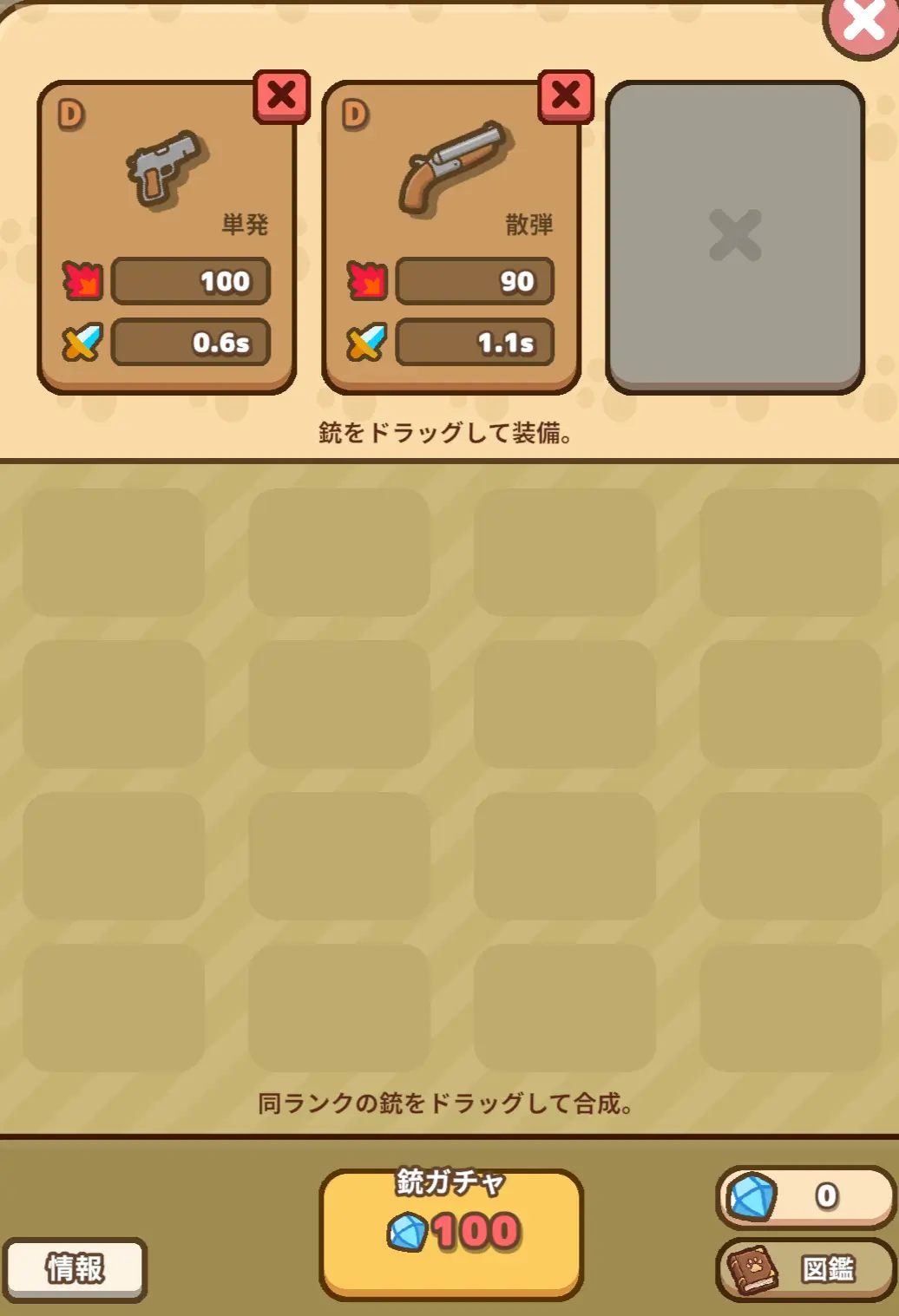Open the 情報 info button
Screen dimensions: 899x1316
tap(75, 1269)
